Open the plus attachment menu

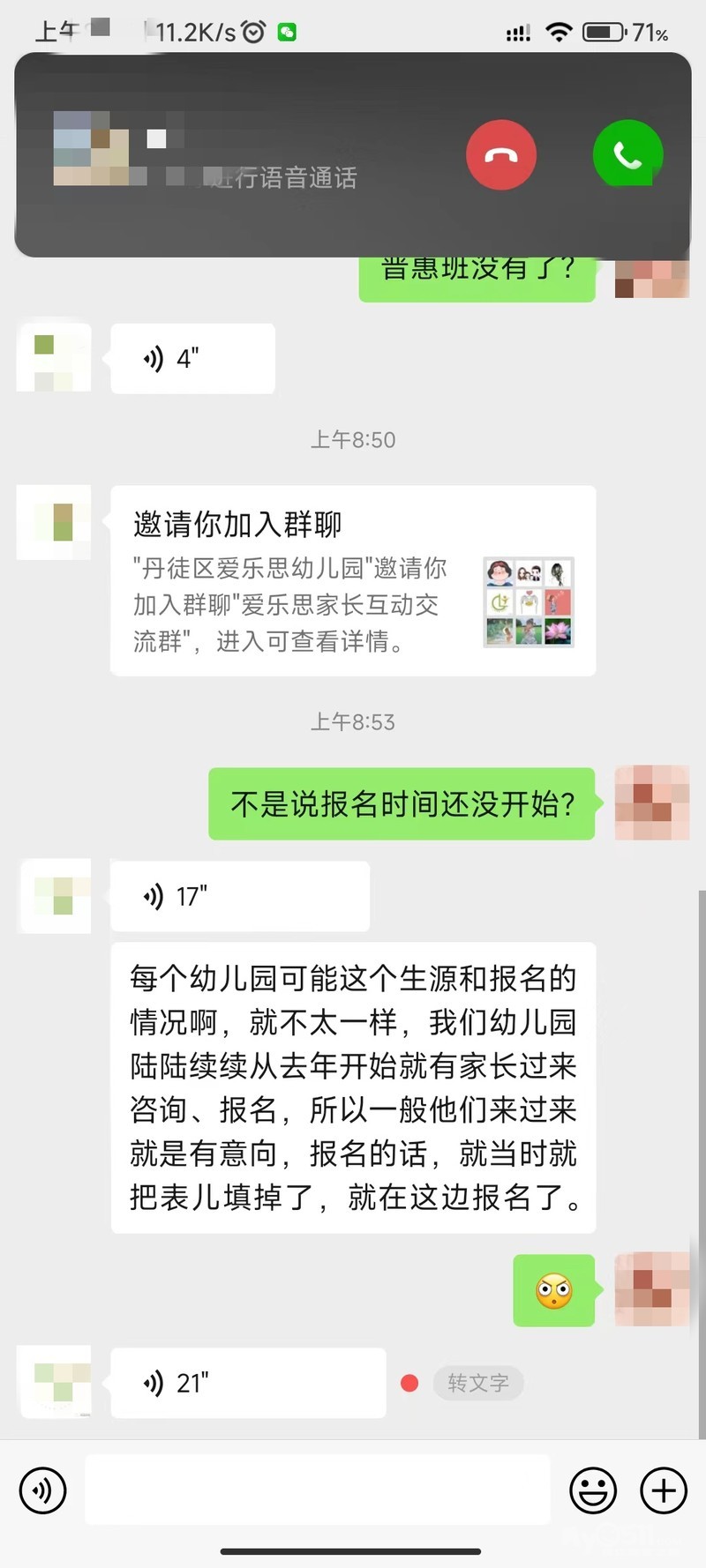pyautogui.click(x=664, y=1490)
